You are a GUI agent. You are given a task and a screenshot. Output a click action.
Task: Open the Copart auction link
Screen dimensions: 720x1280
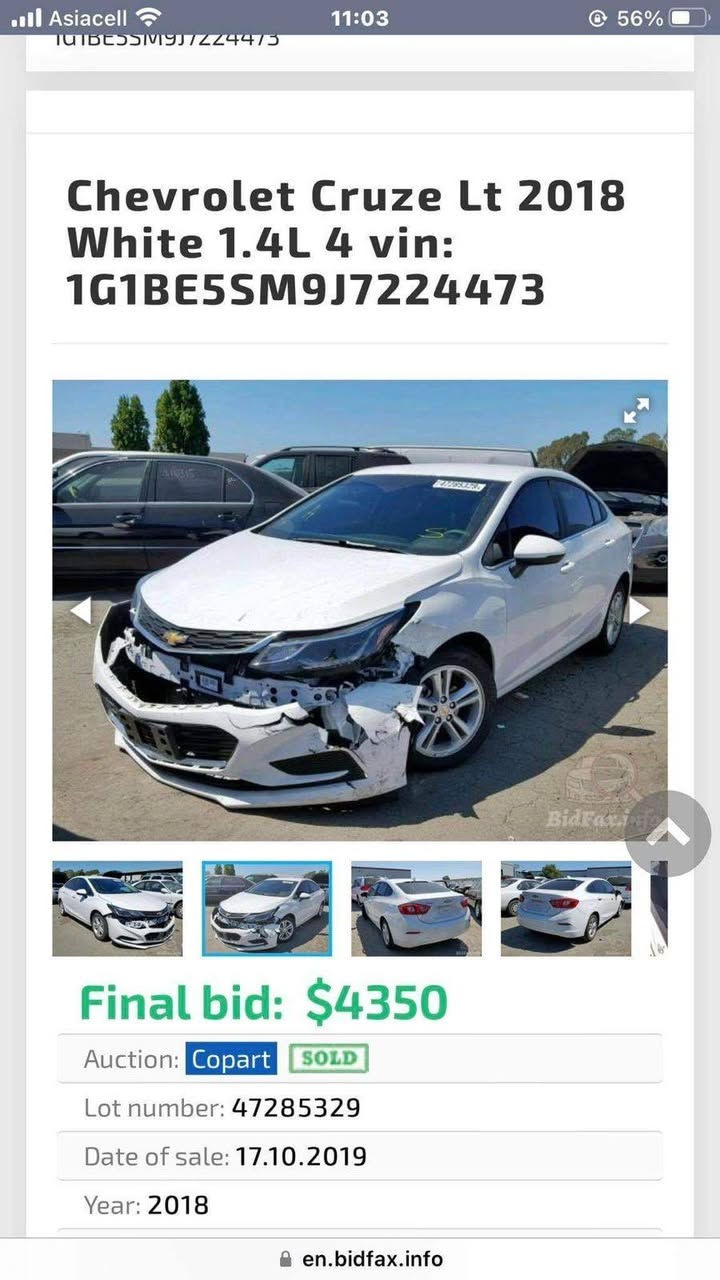click(231, 1060)
